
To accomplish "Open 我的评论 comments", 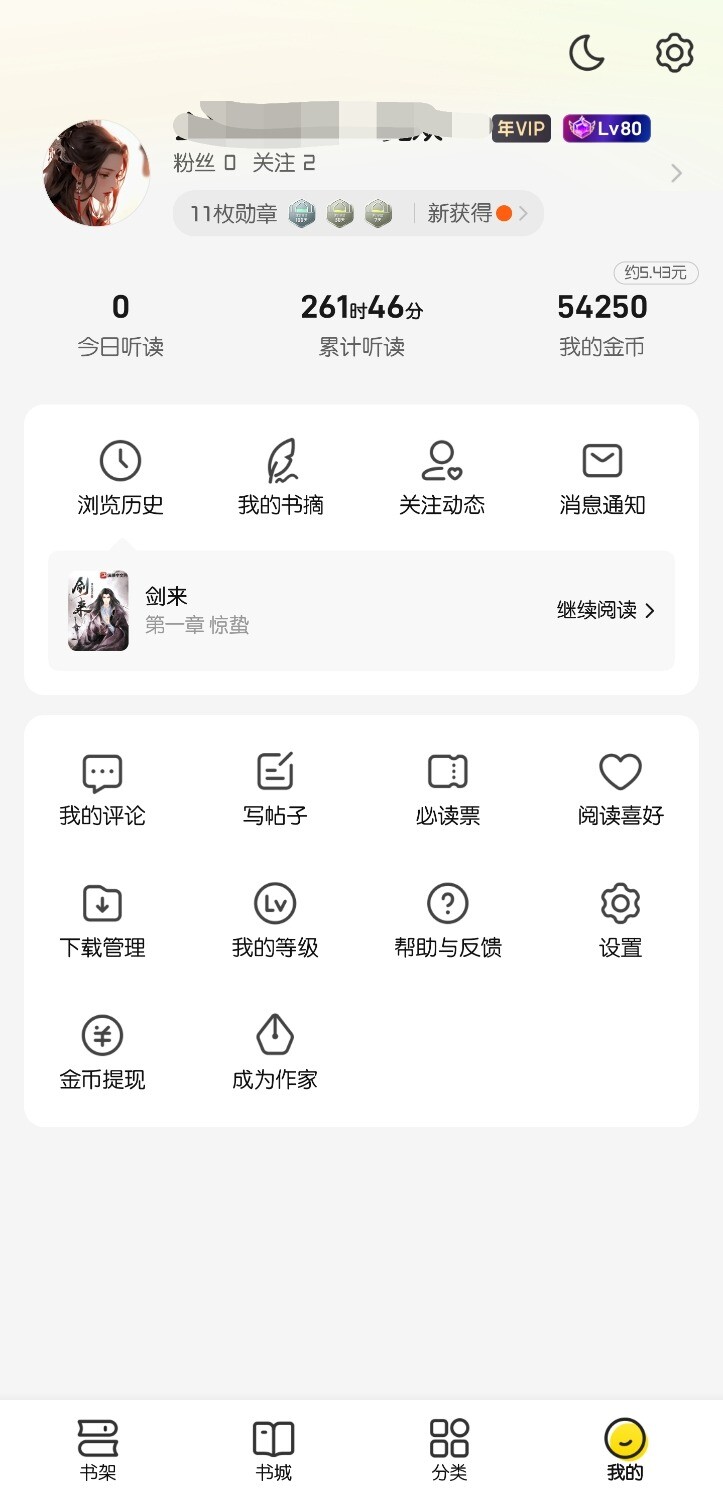I will pos(102,790).
